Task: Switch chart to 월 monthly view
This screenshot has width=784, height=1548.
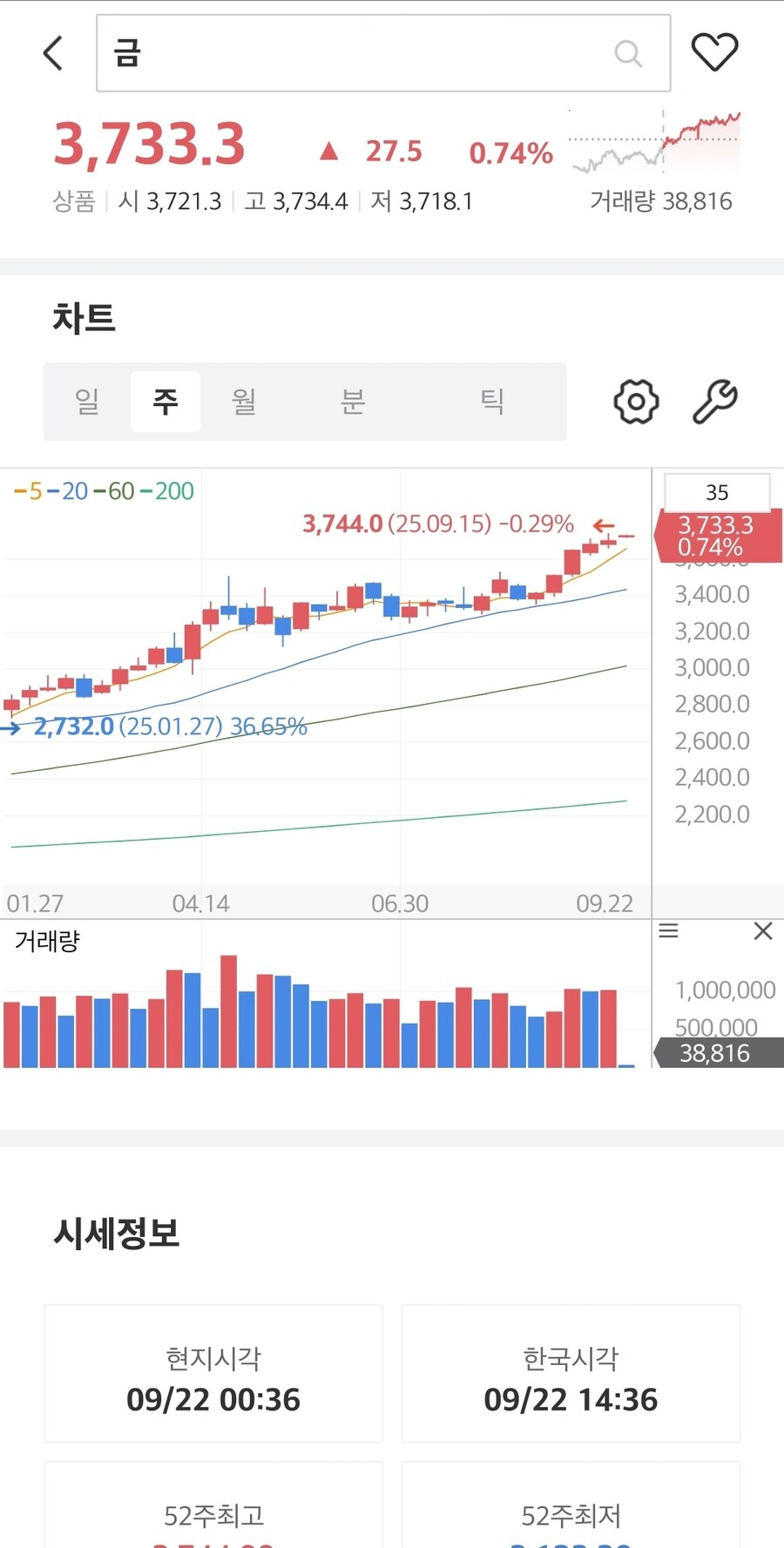Action: coord(244,402)
